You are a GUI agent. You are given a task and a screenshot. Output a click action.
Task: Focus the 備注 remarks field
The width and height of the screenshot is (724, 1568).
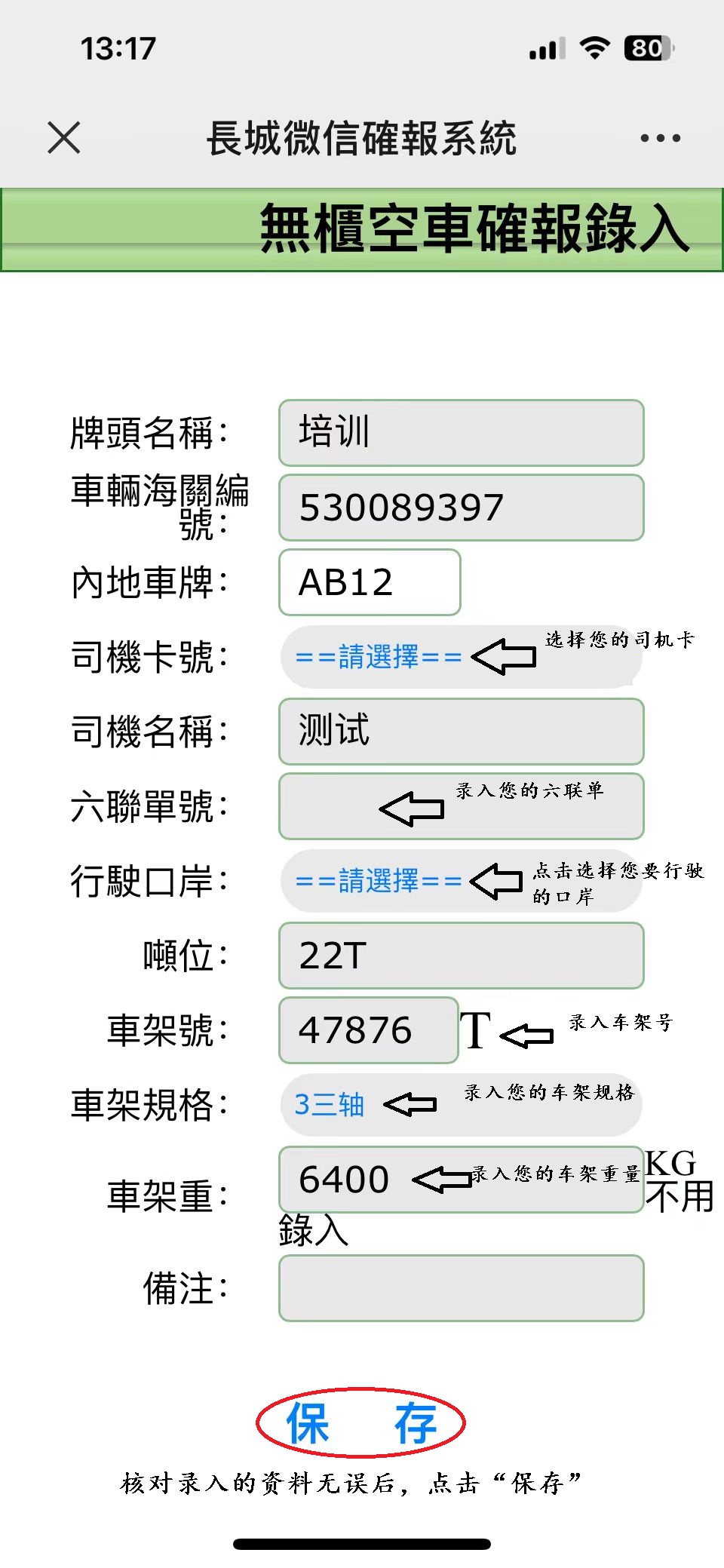tap(462, 1288)
